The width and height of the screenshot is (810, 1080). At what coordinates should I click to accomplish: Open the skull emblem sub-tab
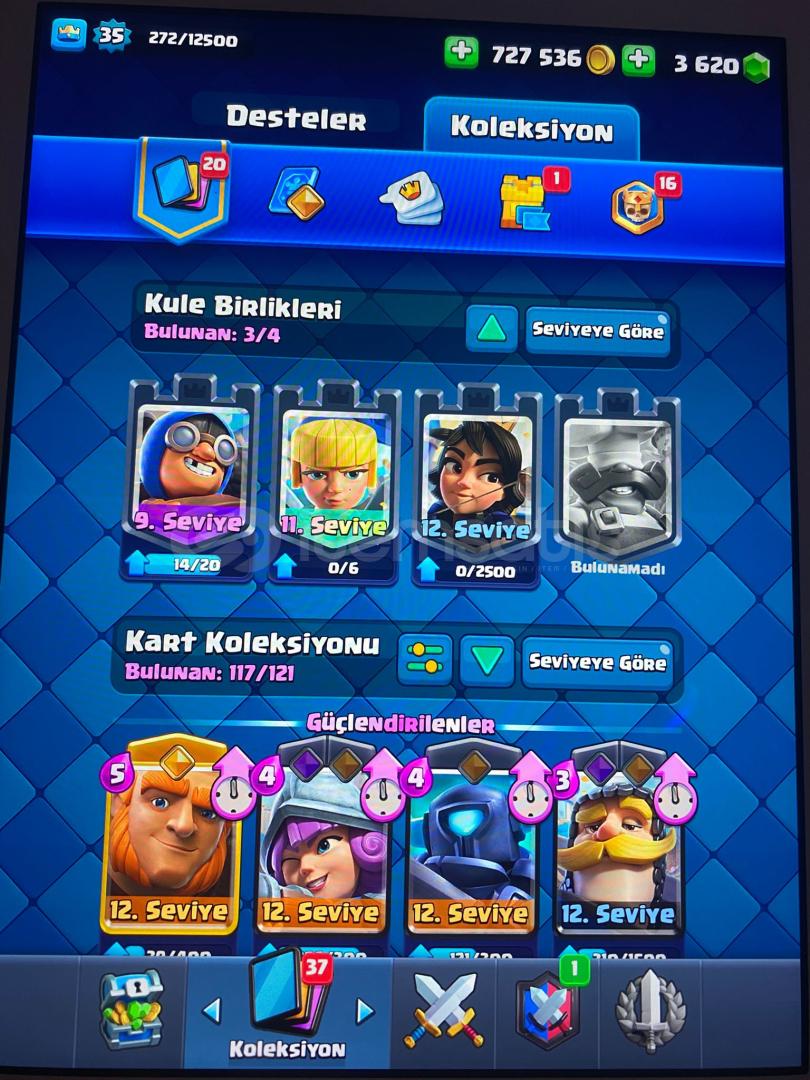pos(638,205)
